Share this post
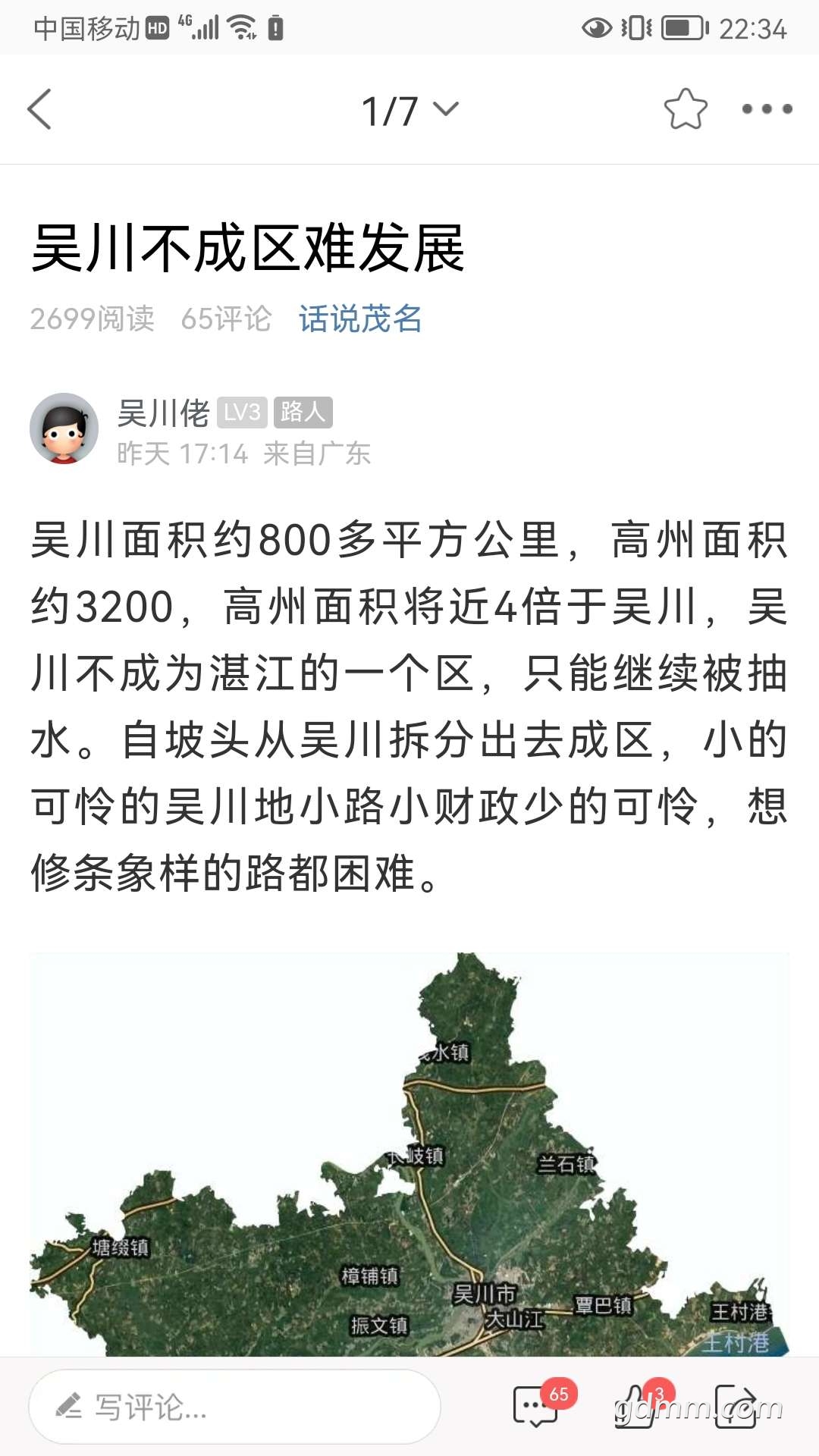819x1456 pixels. pyautogui.click(x=736, y=1406)
